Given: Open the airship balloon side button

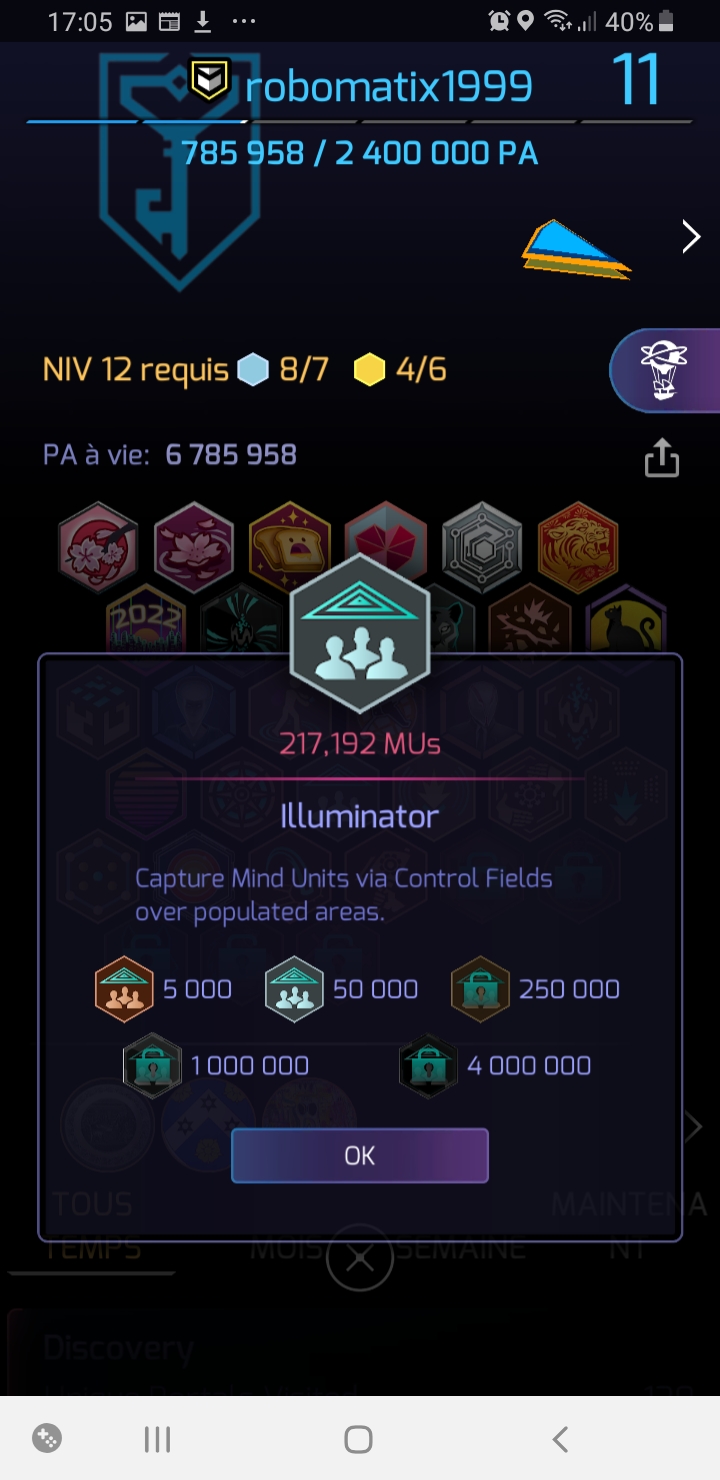Looking at the screenshot, I should click(x=664, y=370).
